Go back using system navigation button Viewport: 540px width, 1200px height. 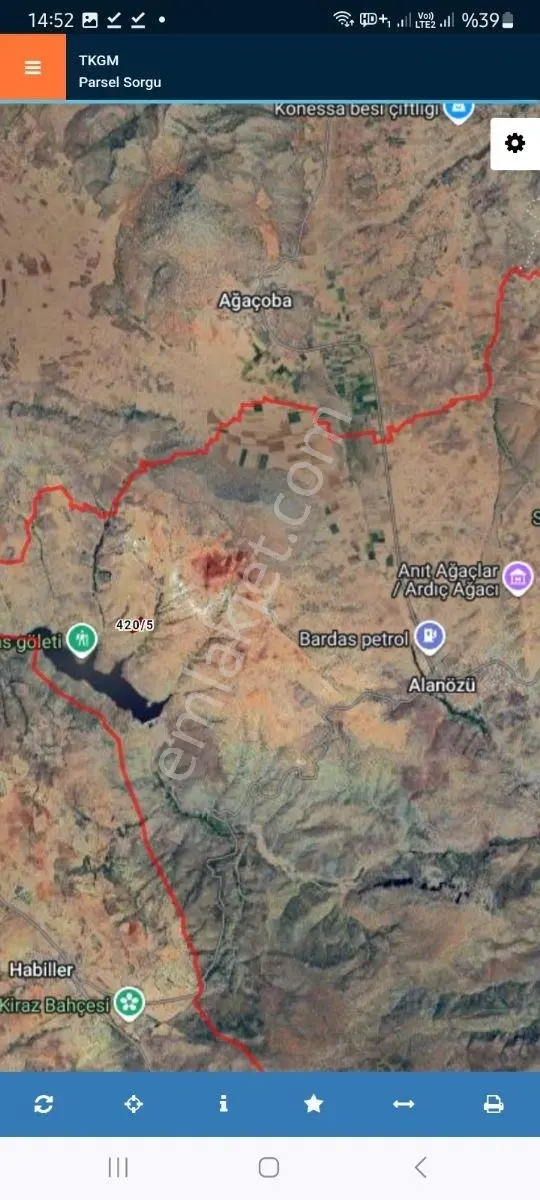pos(420,1167)
